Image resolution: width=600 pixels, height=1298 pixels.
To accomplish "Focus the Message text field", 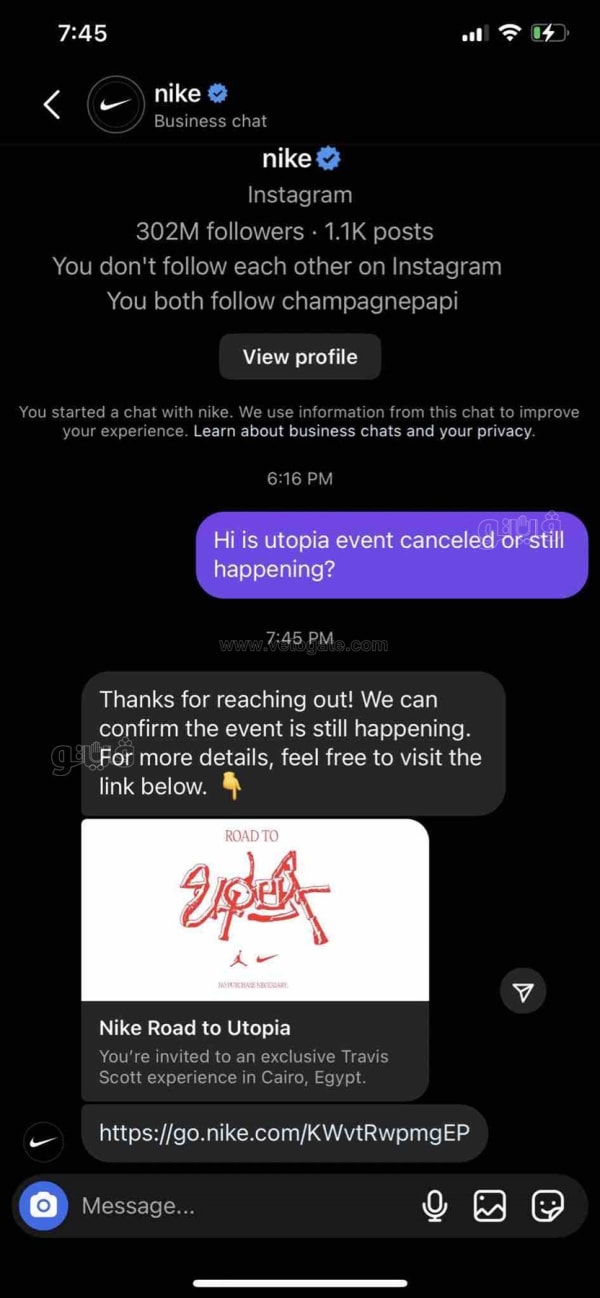I will click(240, 1206).
